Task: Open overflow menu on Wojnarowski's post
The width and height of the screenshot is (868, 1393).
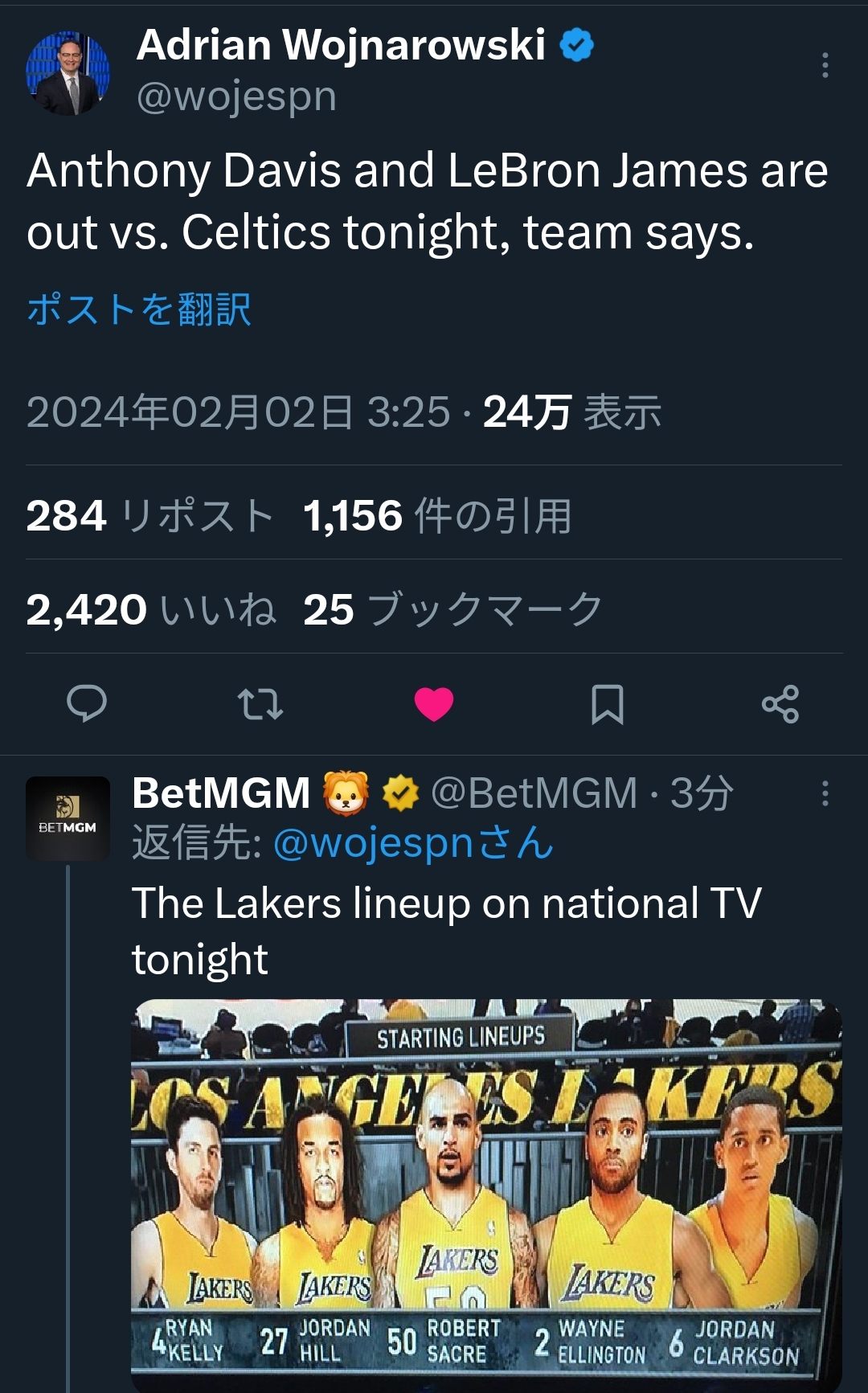Action: click(x=825, y=65)
